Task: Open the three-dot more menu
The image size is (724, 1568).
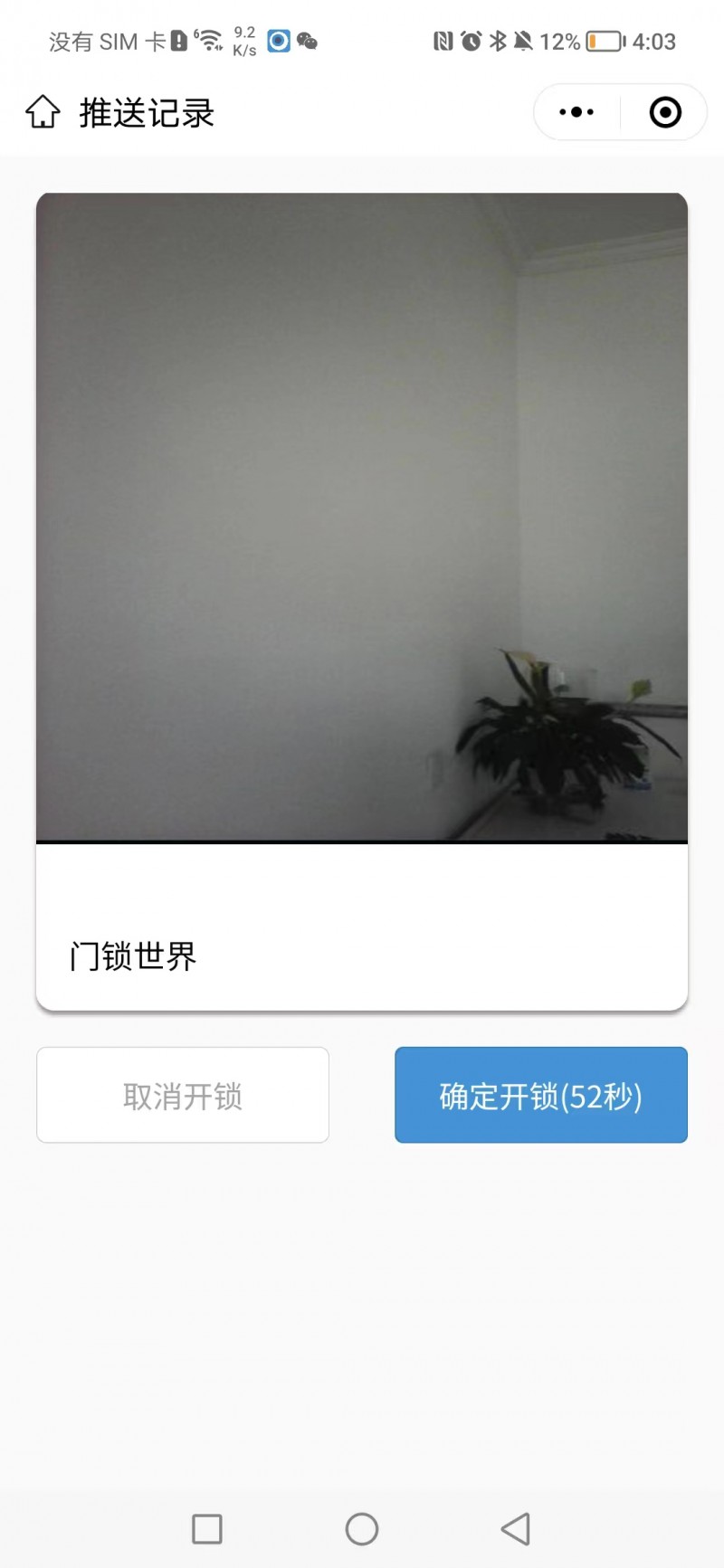Action: (x=576, y=113)
